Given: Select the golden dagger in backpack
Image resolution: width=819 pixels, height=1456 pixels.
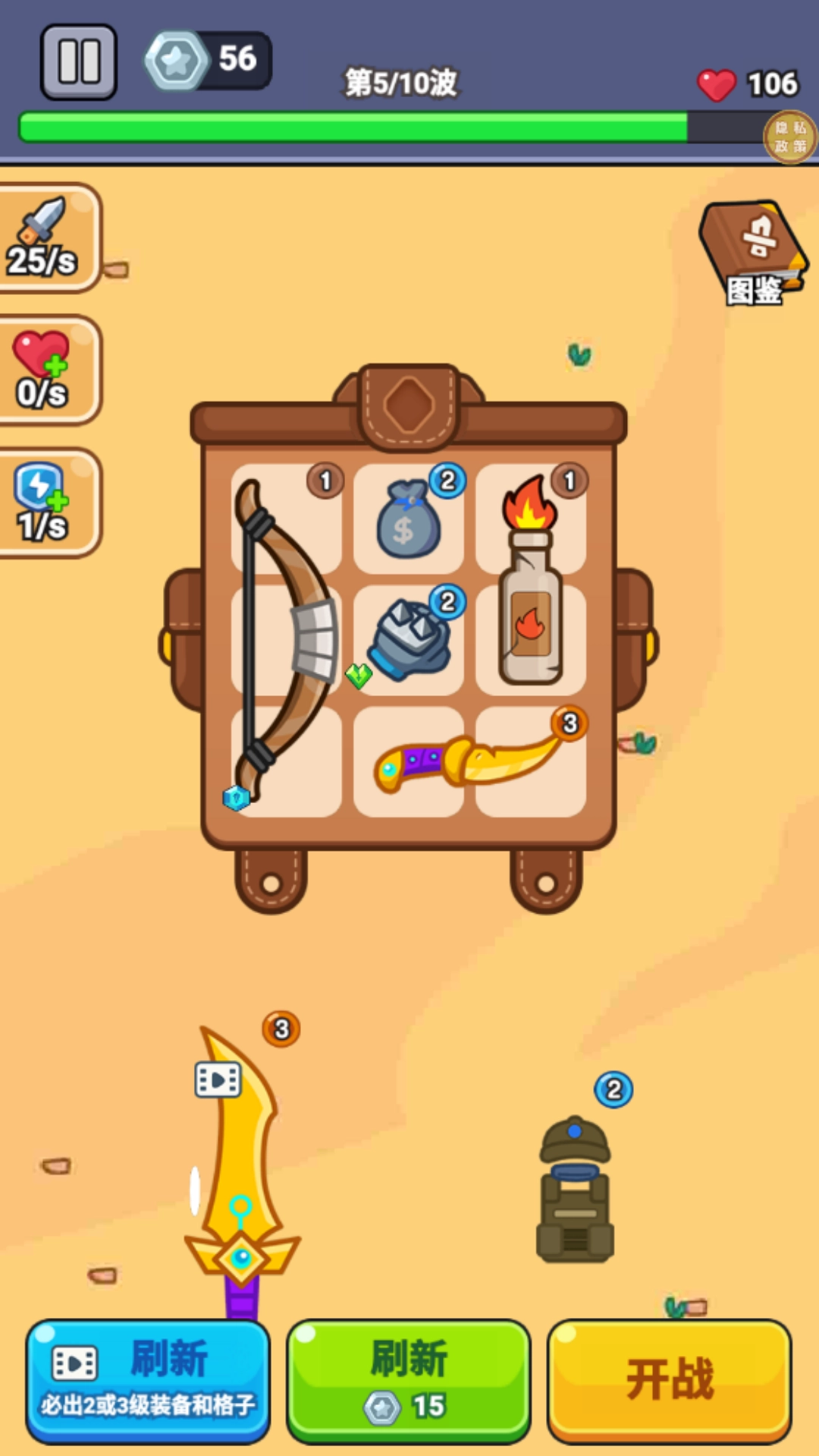Looking at the screenshot, I should (x=470, y=761).
